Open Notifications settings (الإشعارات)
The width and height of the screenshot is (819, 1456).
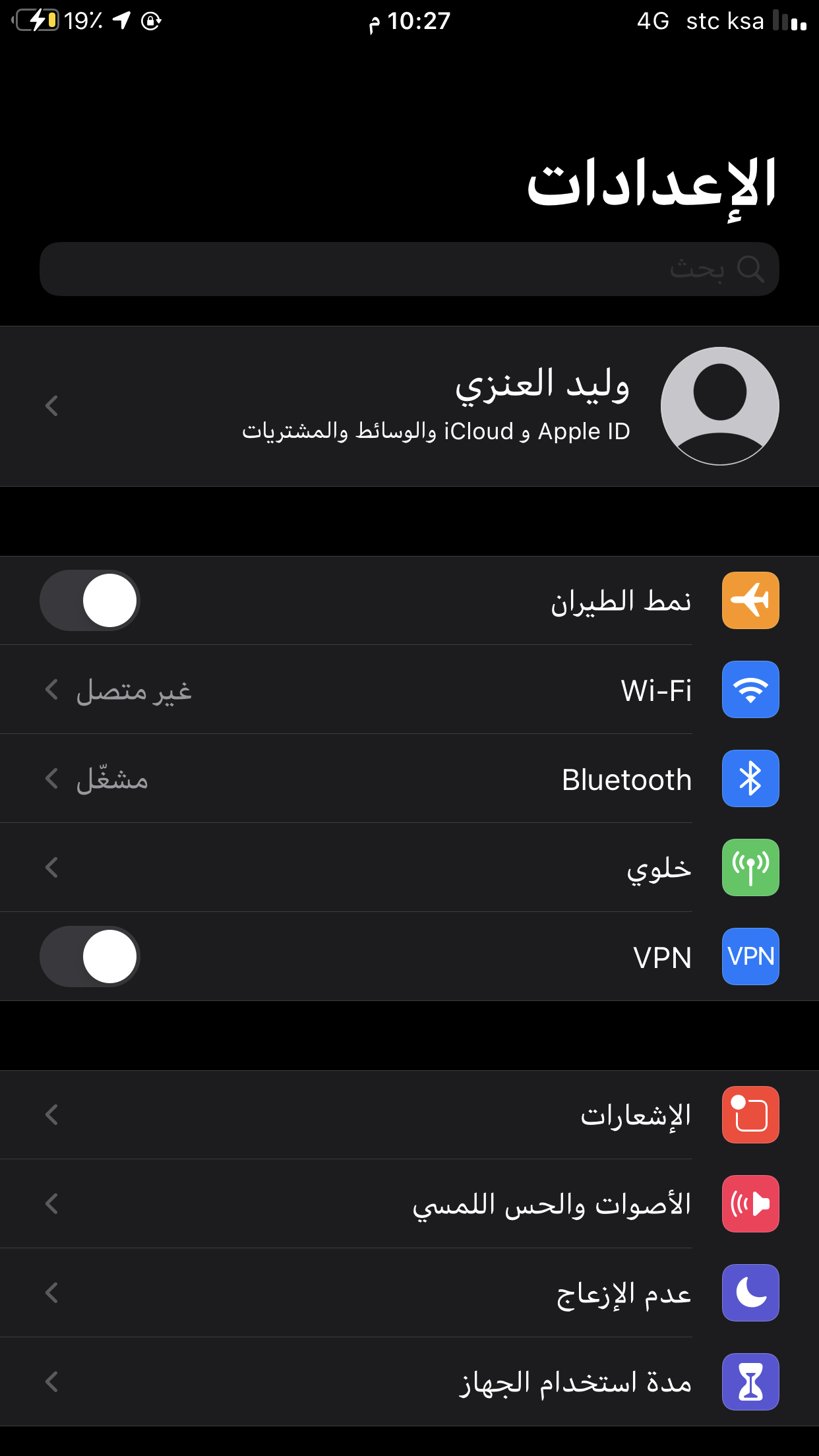409,1115
